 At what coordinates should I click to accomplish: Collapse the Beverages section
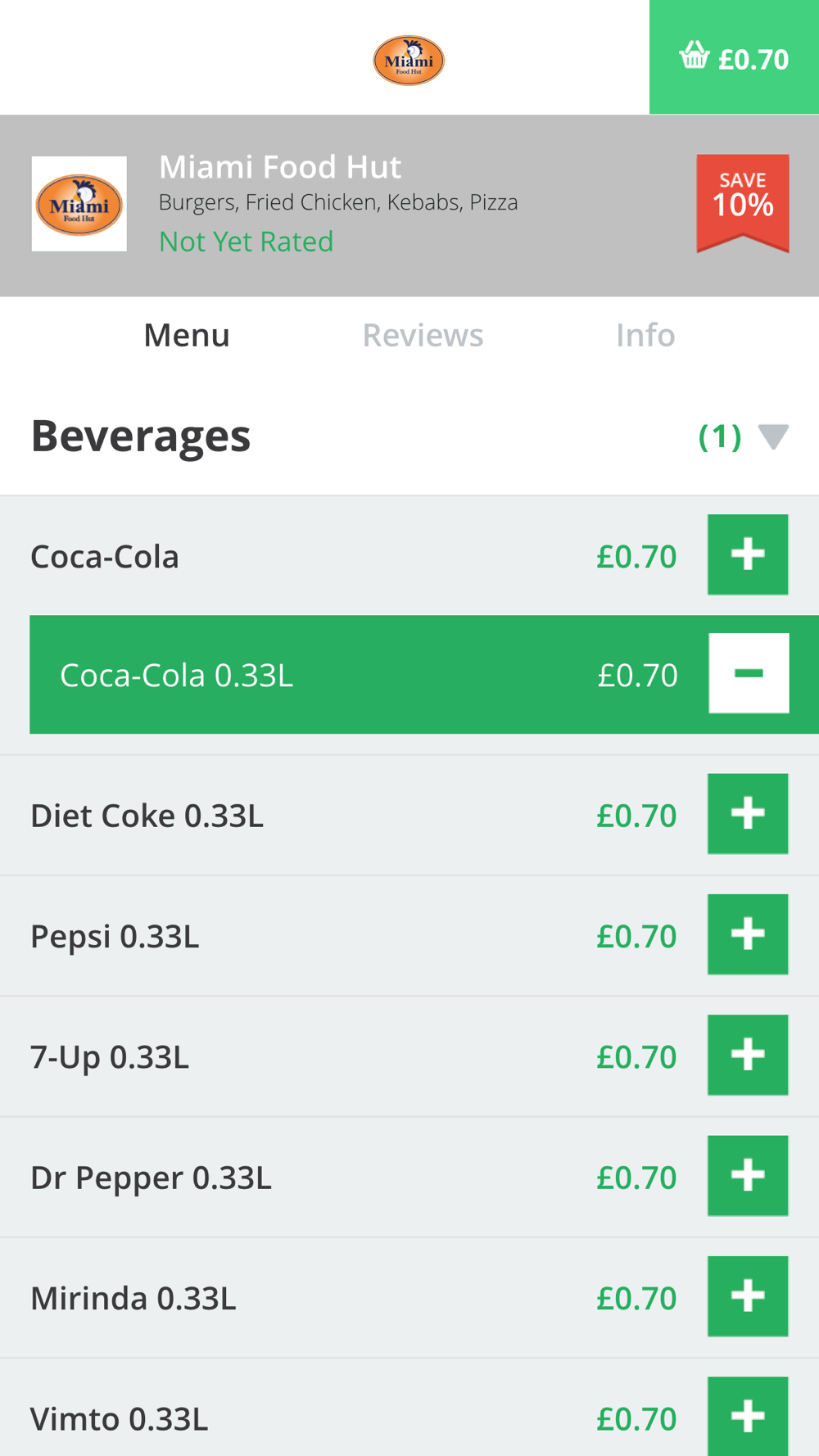(772, 436)
